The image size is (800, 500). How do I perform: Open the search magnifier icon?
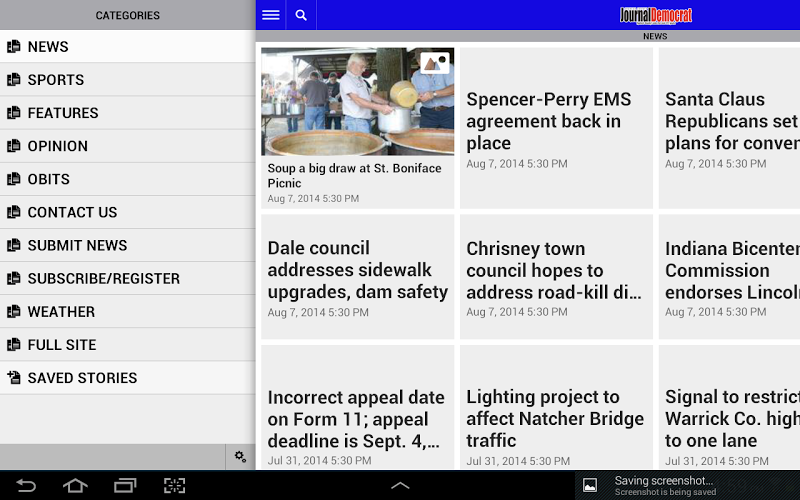coord(300,15)
